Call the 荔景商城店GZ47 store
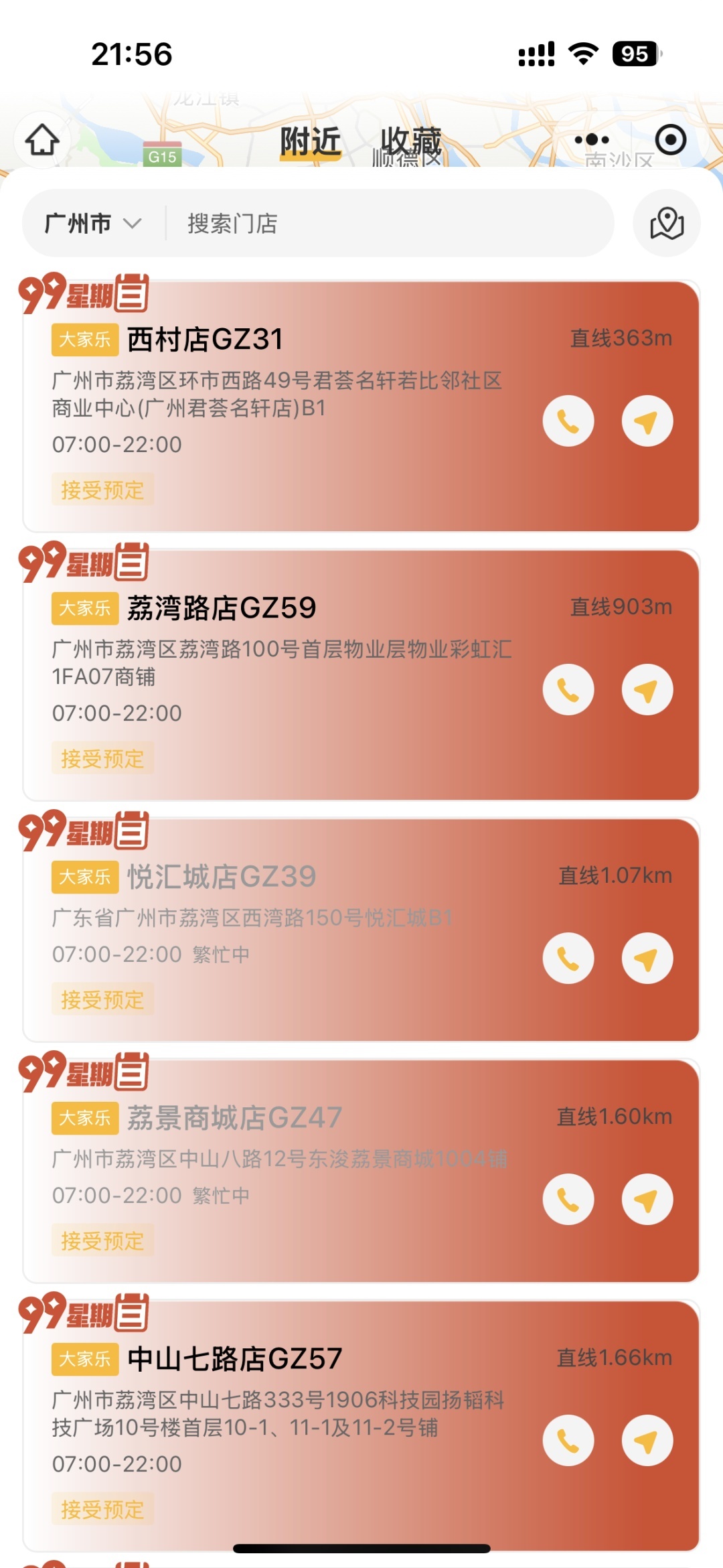The image size is (723, 1568). (568, 1200)
